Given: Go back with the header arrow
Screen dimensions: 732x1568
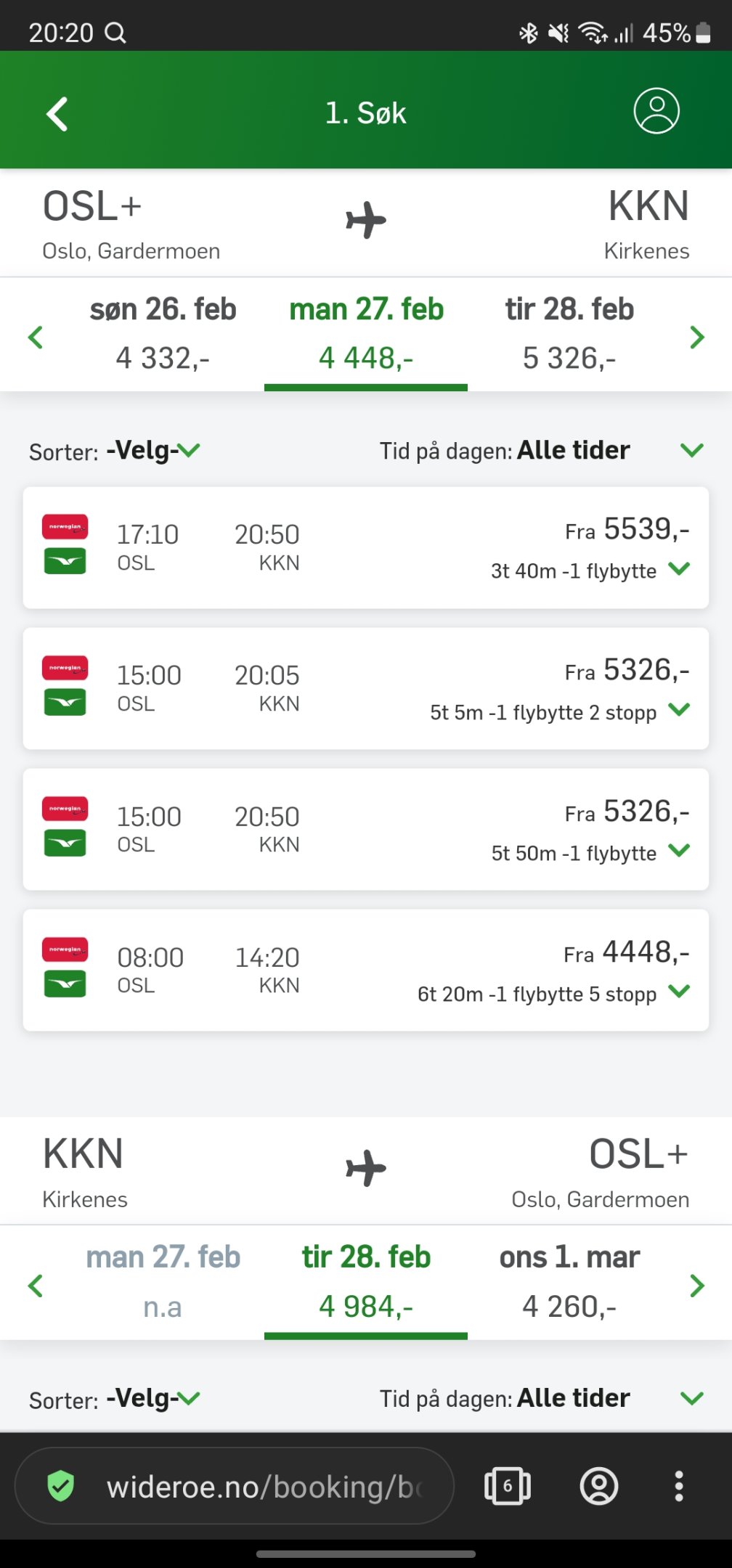Looking at the screenshot, I should 57,114.
